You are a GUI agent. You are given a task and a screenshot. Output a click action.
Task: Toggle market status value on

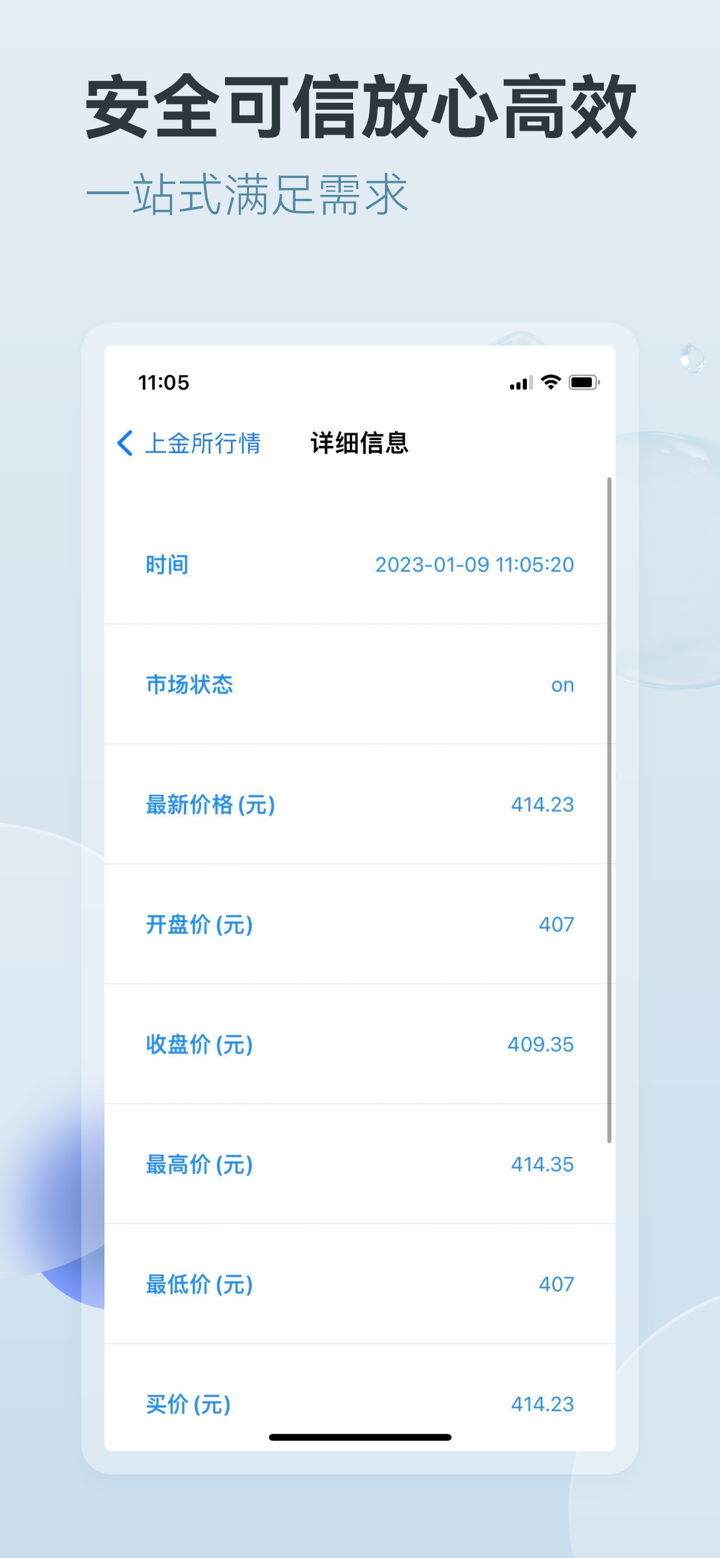pyautogui.click(x=563, y=684)
